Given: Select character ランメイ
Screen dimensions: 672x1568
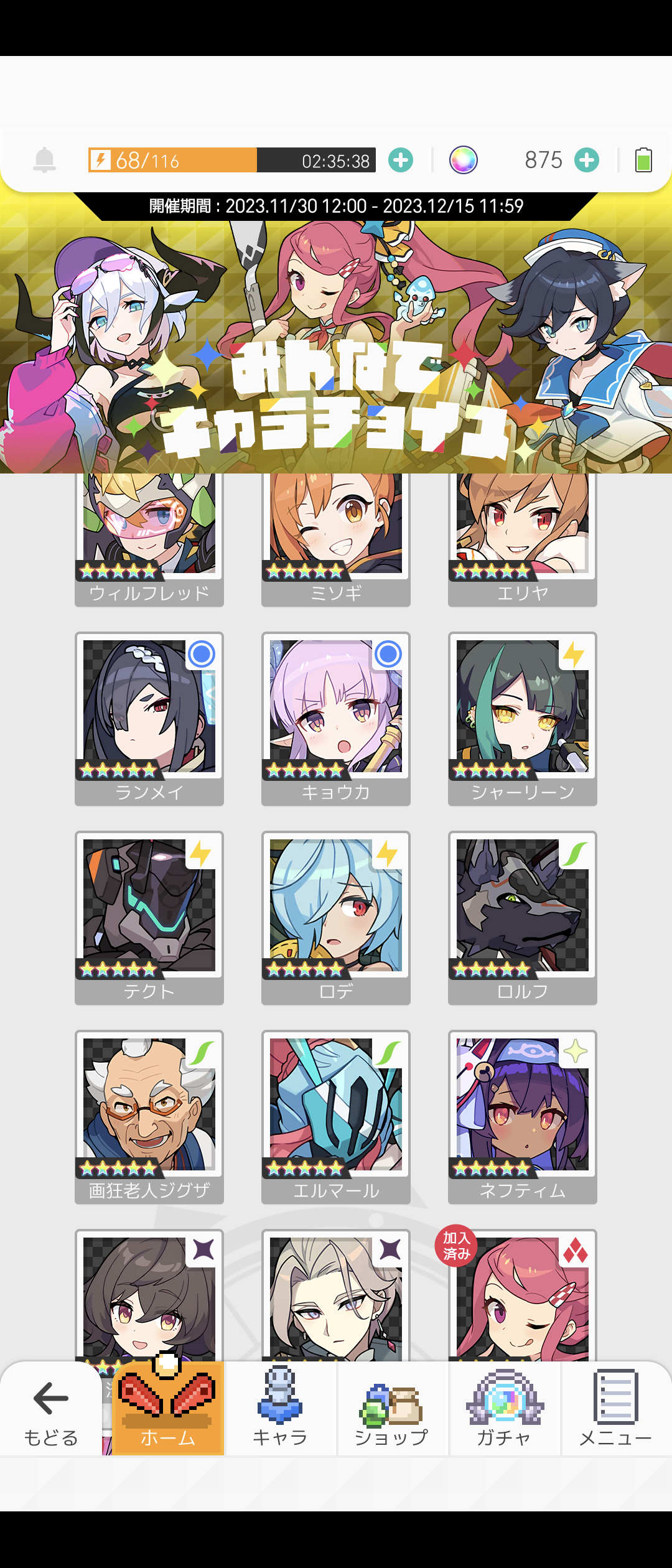Looking at the screenshot, I should coord(149,718).
